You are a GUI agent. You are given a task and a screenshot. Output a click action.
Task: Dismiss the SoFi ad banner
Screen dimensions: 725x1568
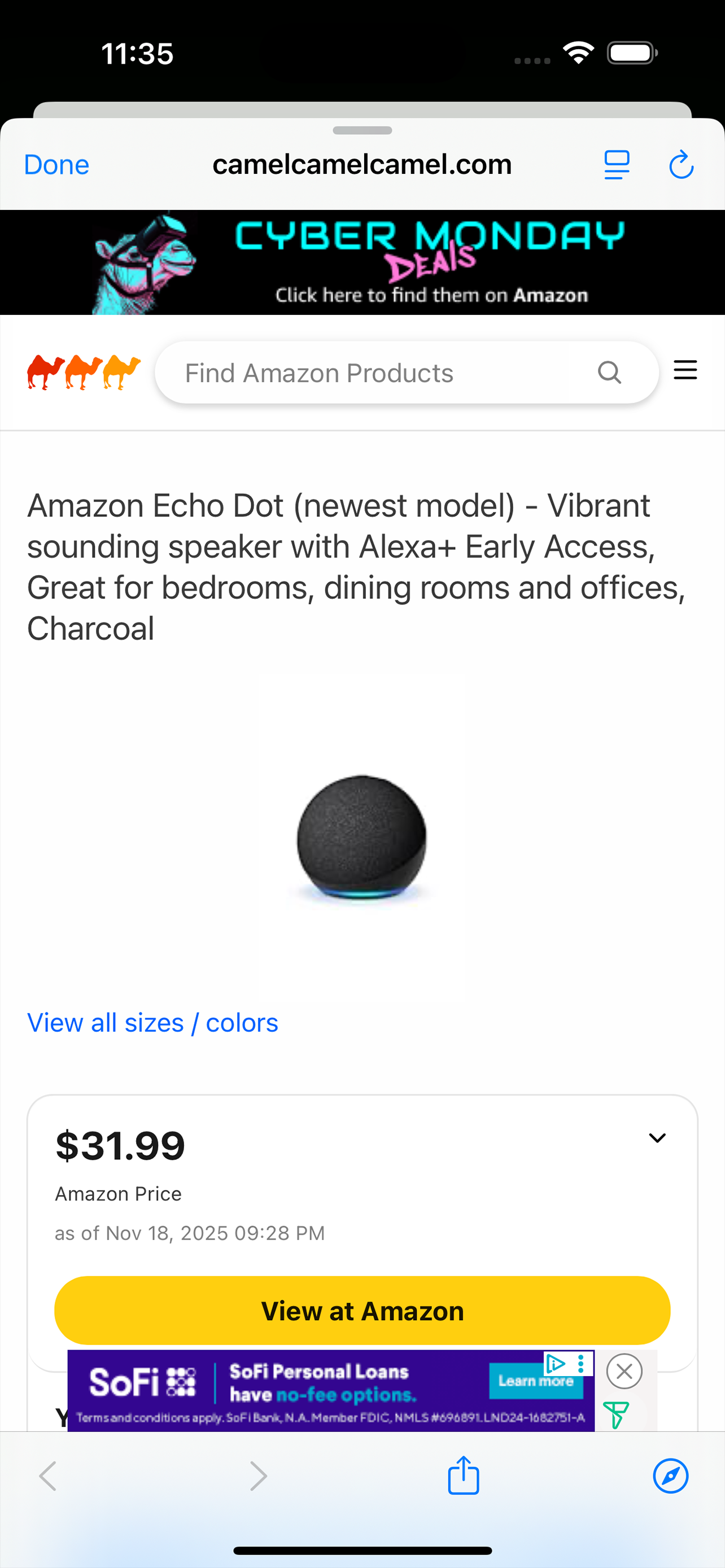click(x=624, y=1372)
